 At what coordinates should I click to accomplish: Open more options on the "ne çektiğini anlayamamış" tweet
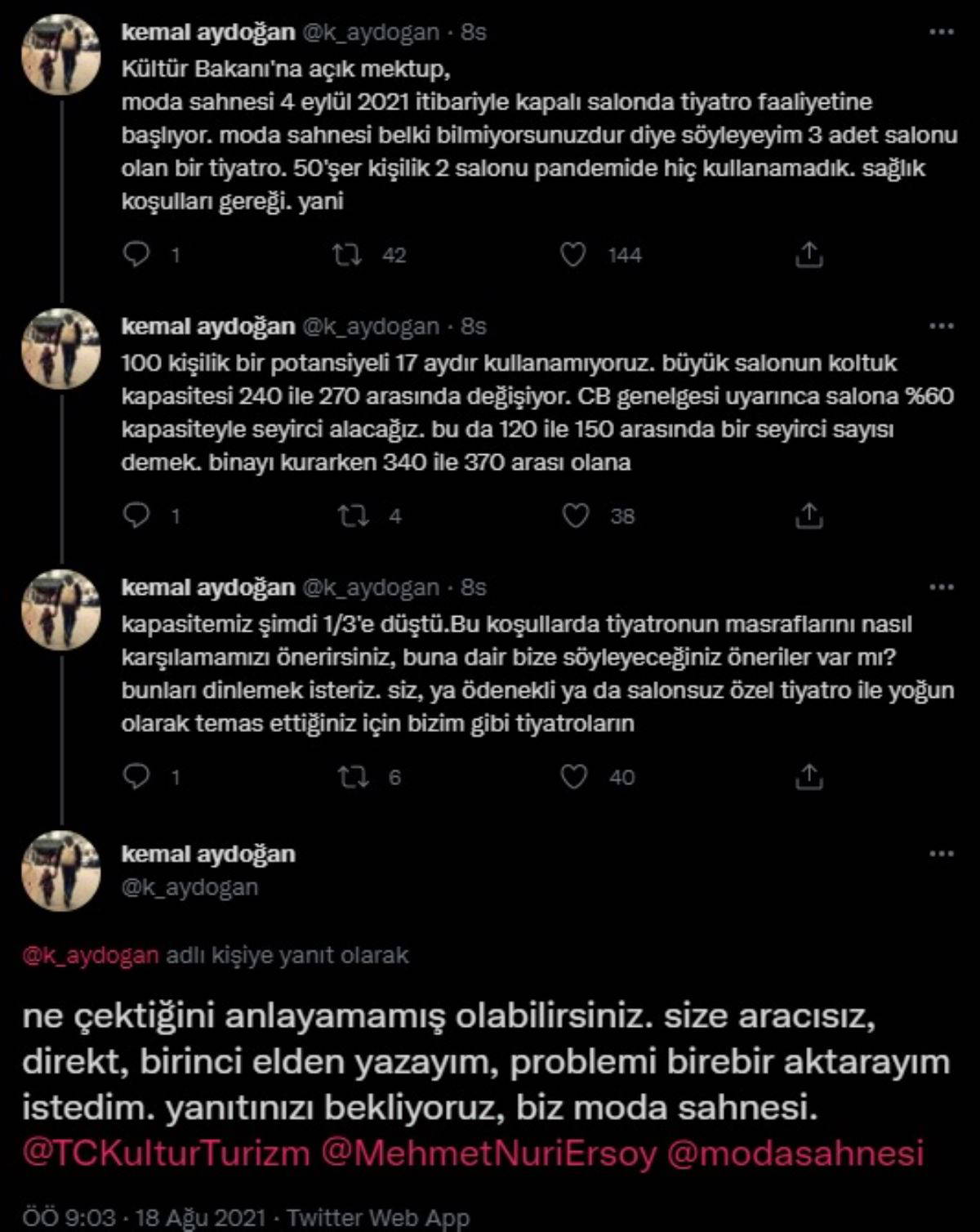[942, 854]
